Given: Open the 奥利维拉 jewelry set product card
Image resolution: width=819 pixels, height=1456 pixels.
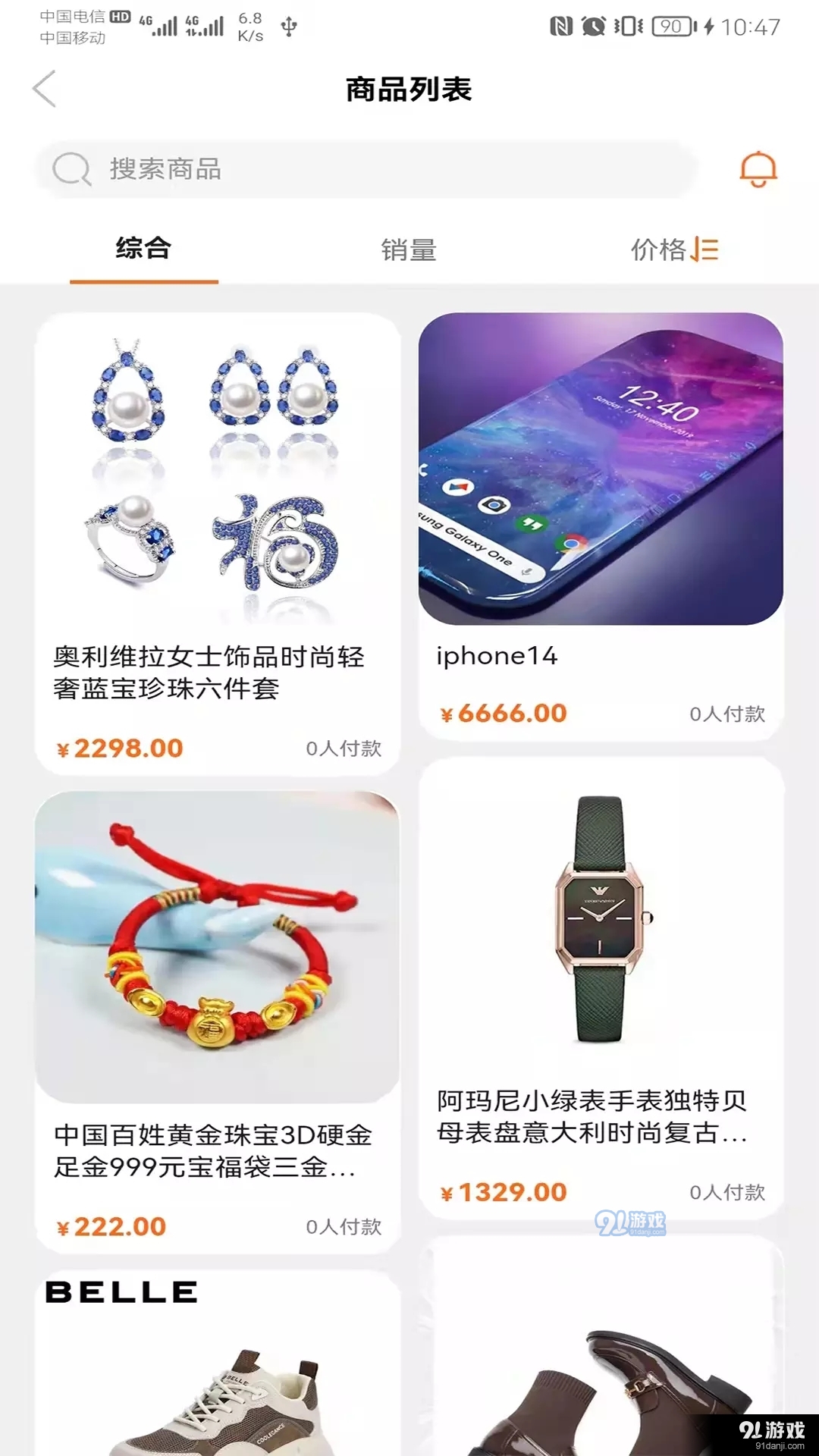Looking at the screenshot, I should tap(218, 542).
